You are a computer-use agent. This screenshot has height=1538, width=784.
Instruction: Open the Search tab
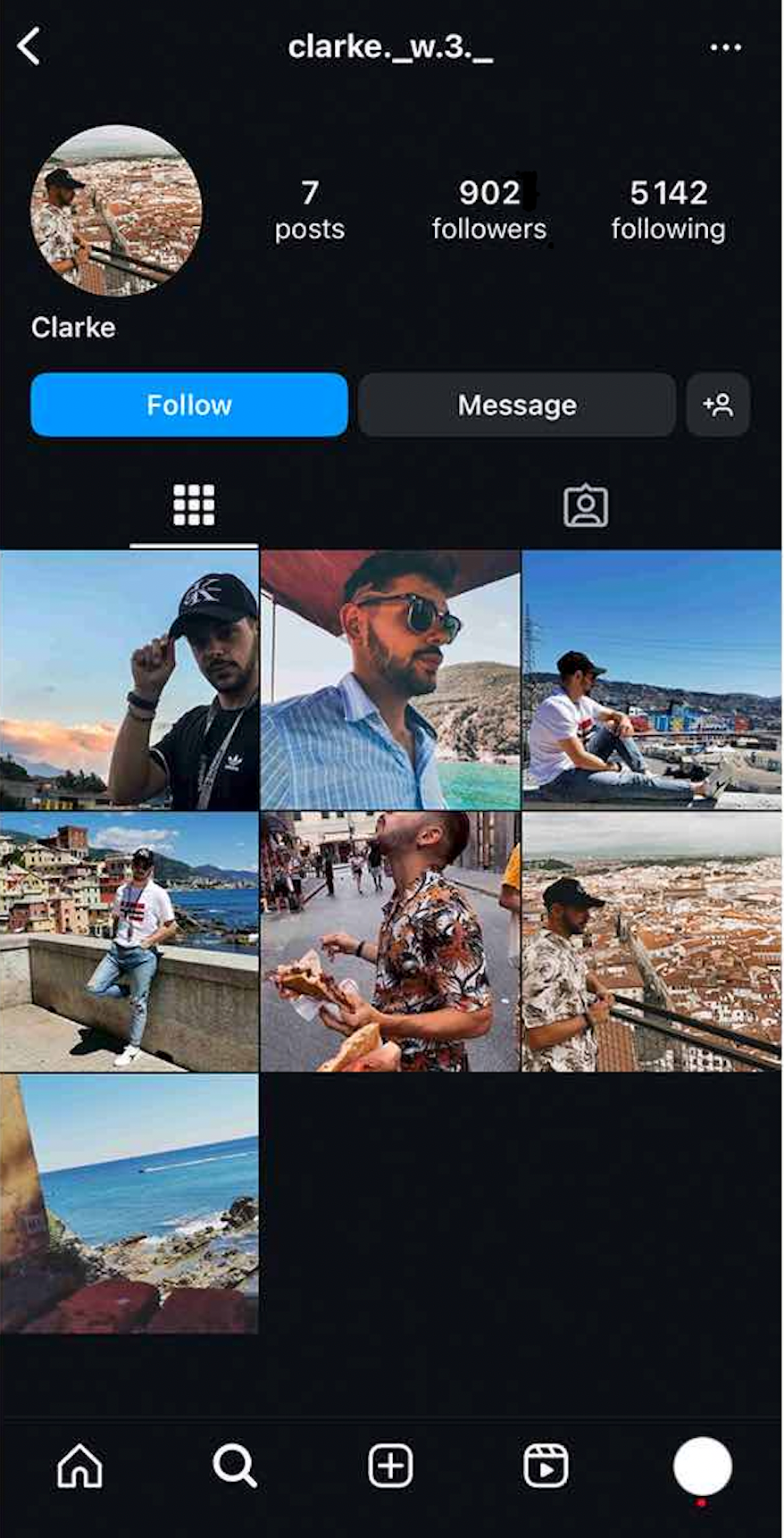(x=235, y=1466)
